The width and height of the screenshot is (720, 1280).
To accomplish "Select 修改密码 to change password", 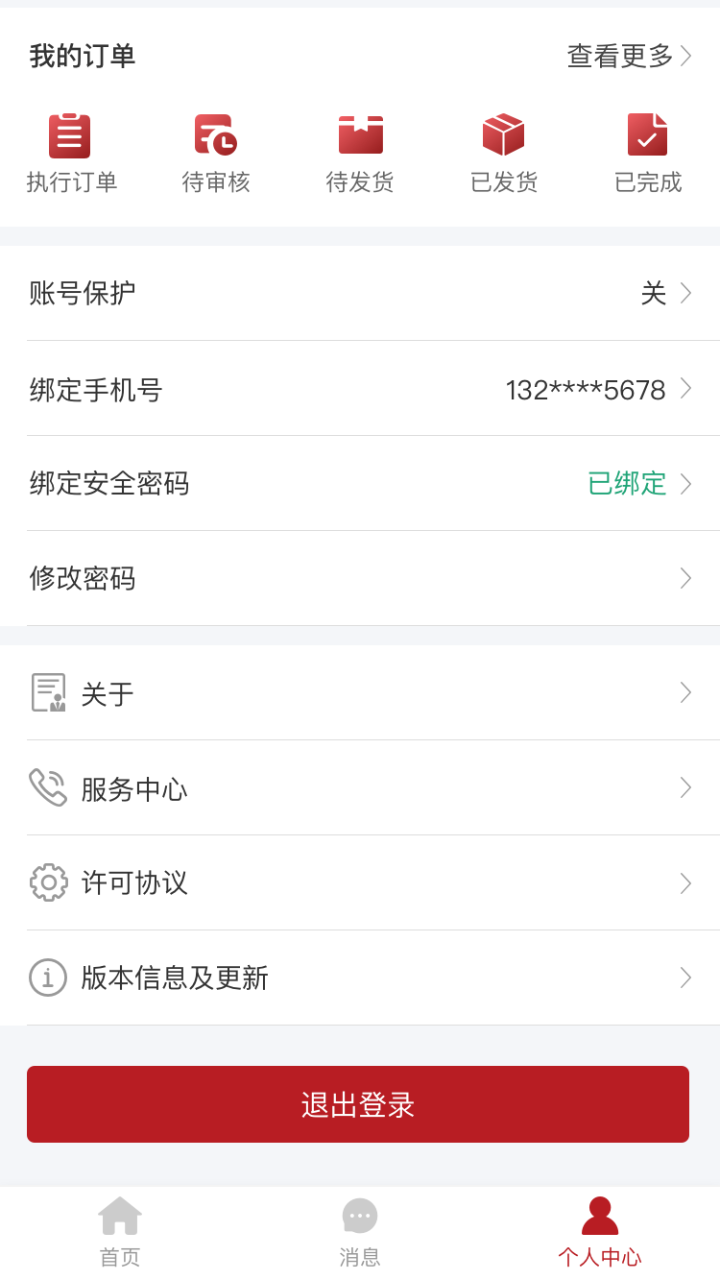I will tap(360, 578).
